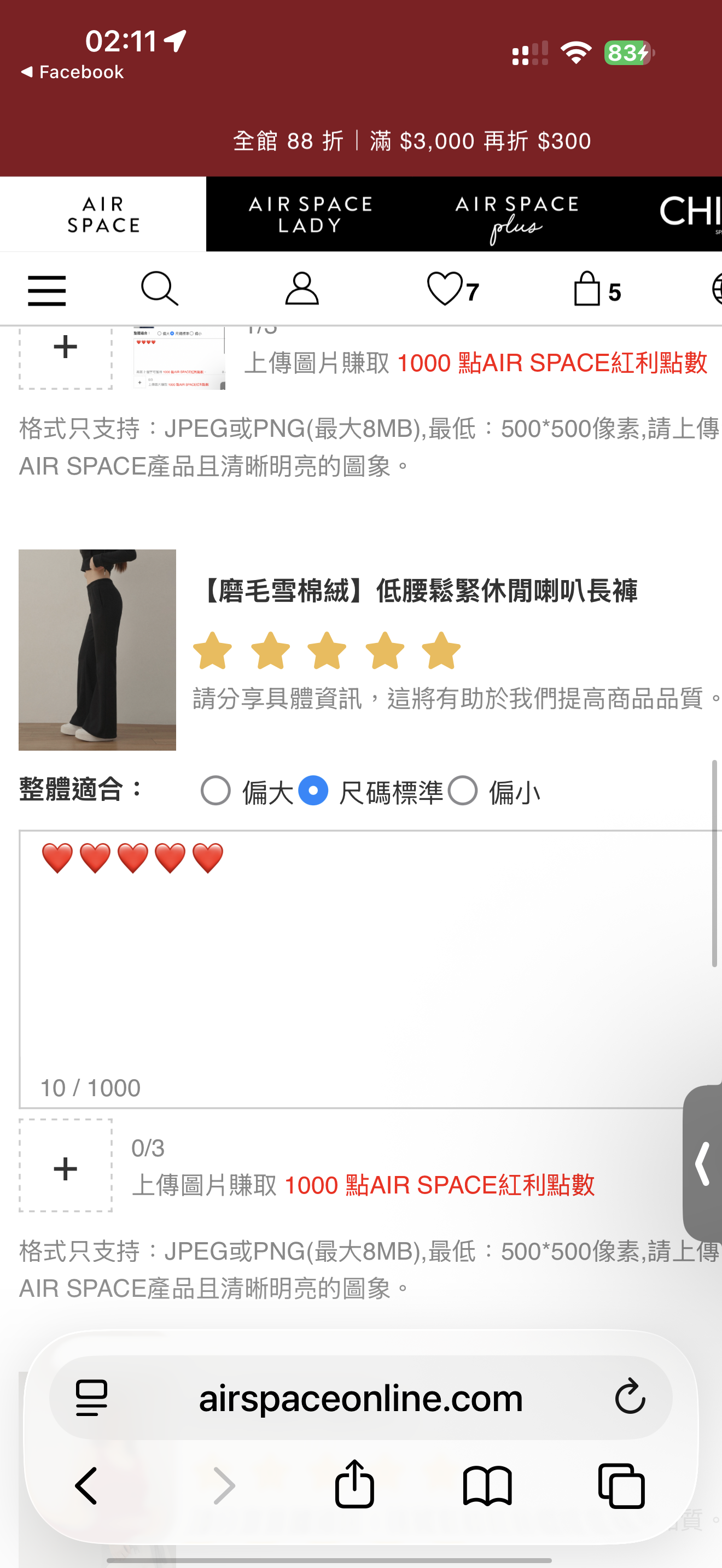
Task: Go back in Safari
Action: coord(86,1485)
